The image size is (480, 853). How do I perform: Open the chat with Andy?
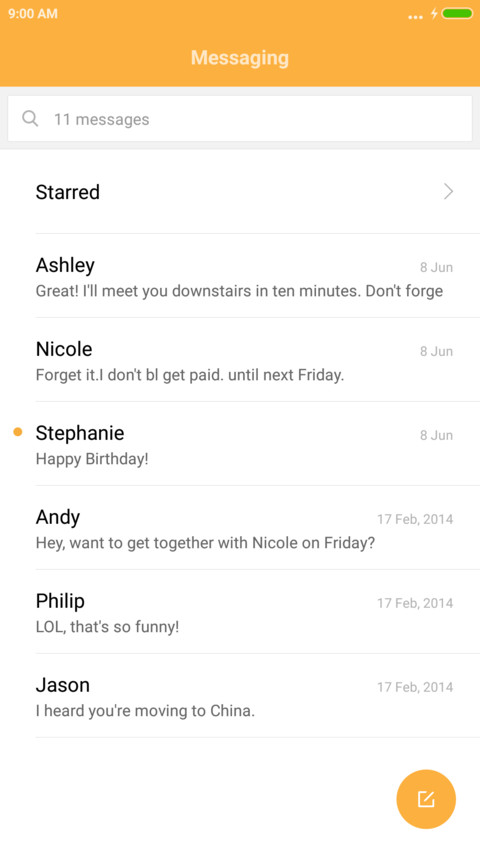tap(240, 528)
